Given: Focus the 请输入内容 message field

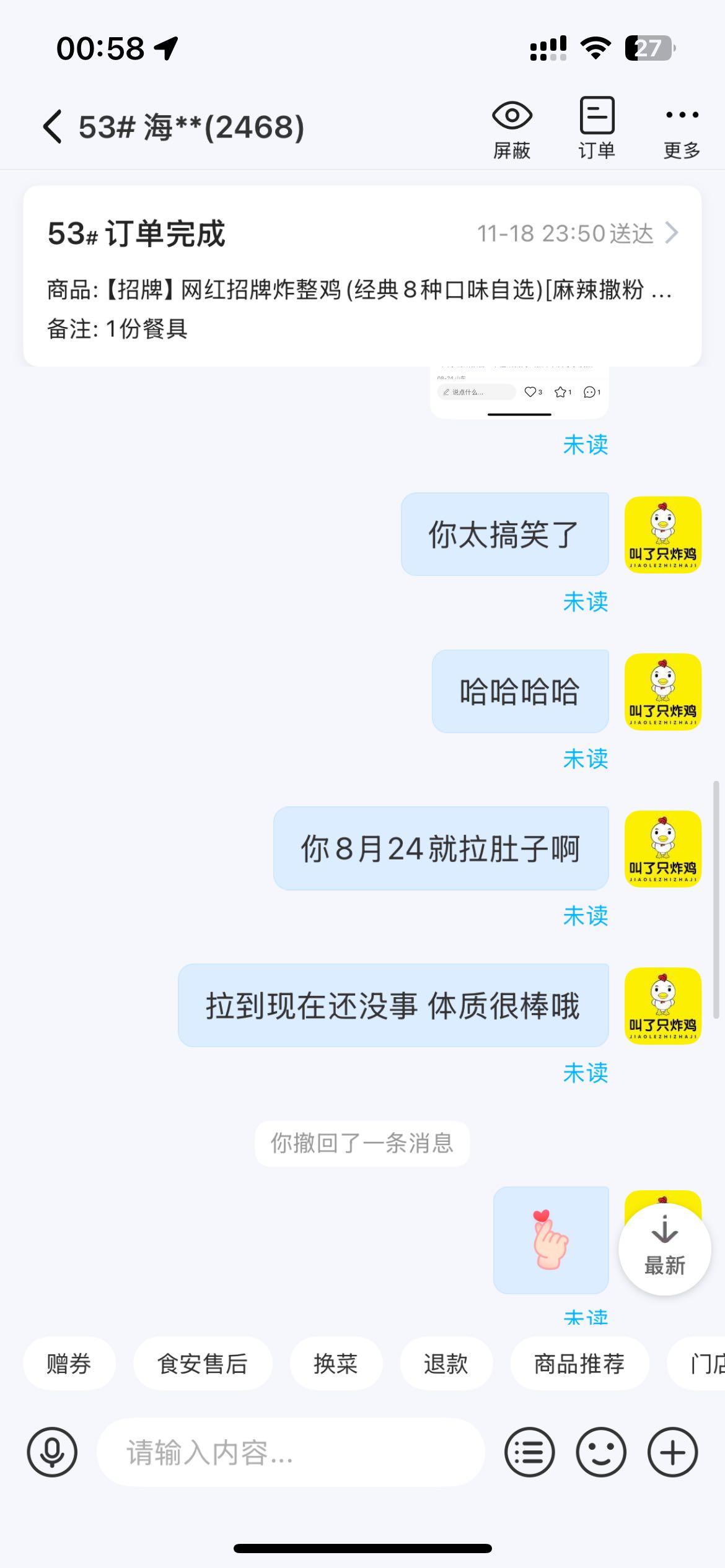Looking at the screenshot, I should [291, 1452].
